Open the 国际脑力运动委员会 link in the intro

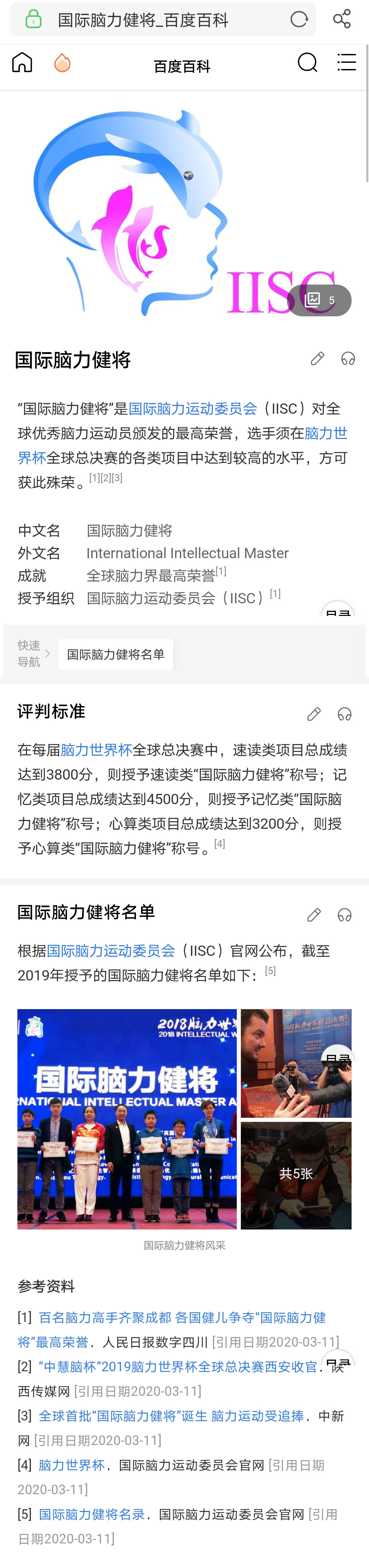click(192, 409)
